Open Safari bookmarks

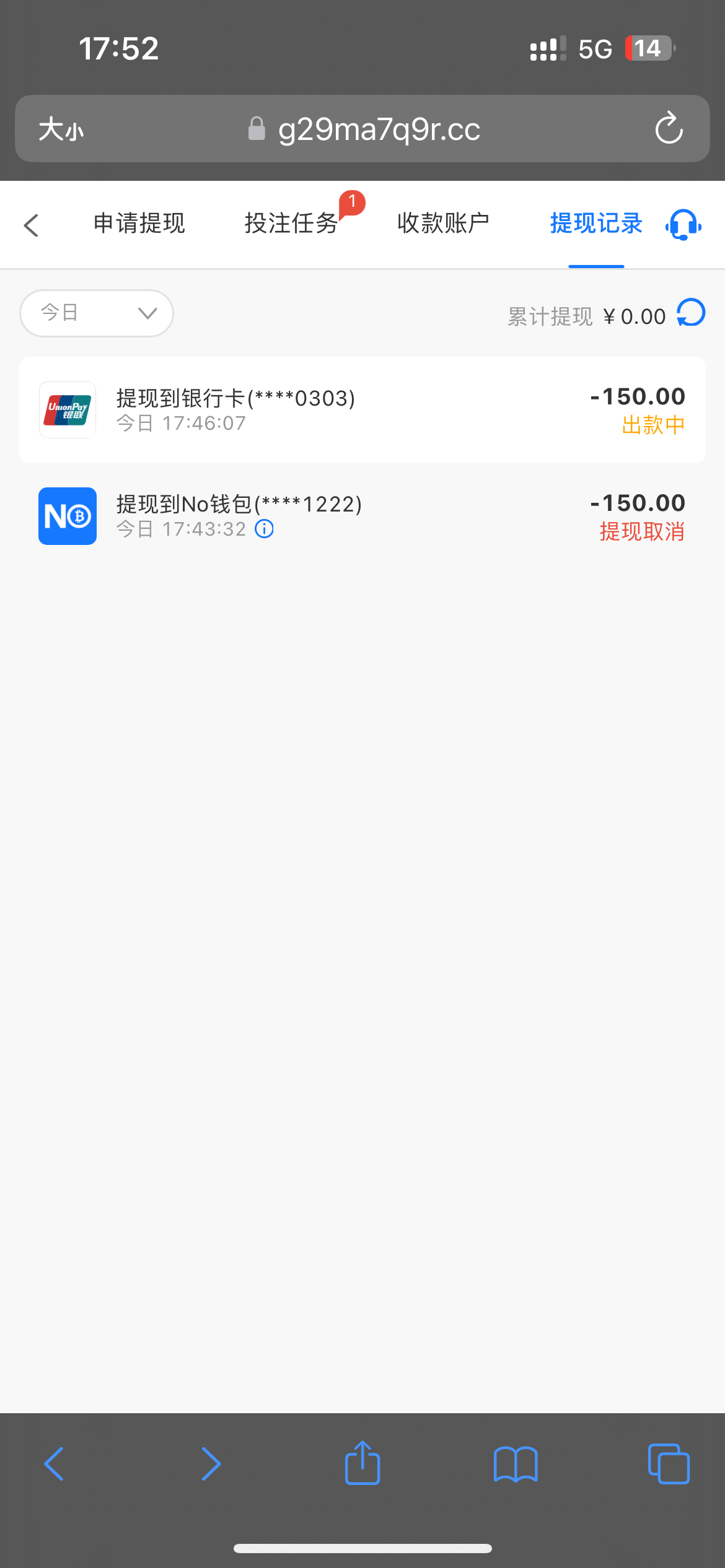tap(516, 1464)
